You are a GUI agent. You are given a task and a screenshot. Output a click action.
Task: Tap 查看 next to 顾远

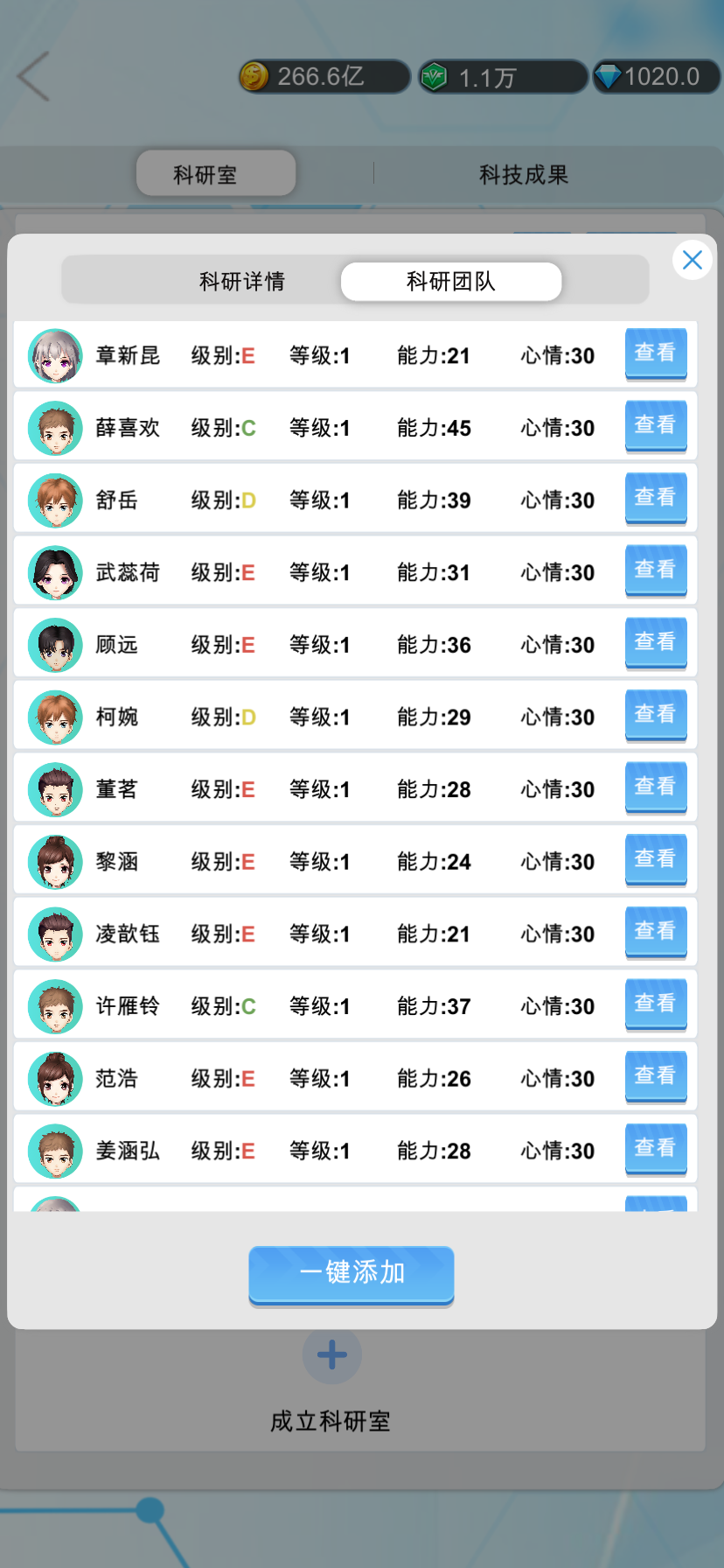655,643
